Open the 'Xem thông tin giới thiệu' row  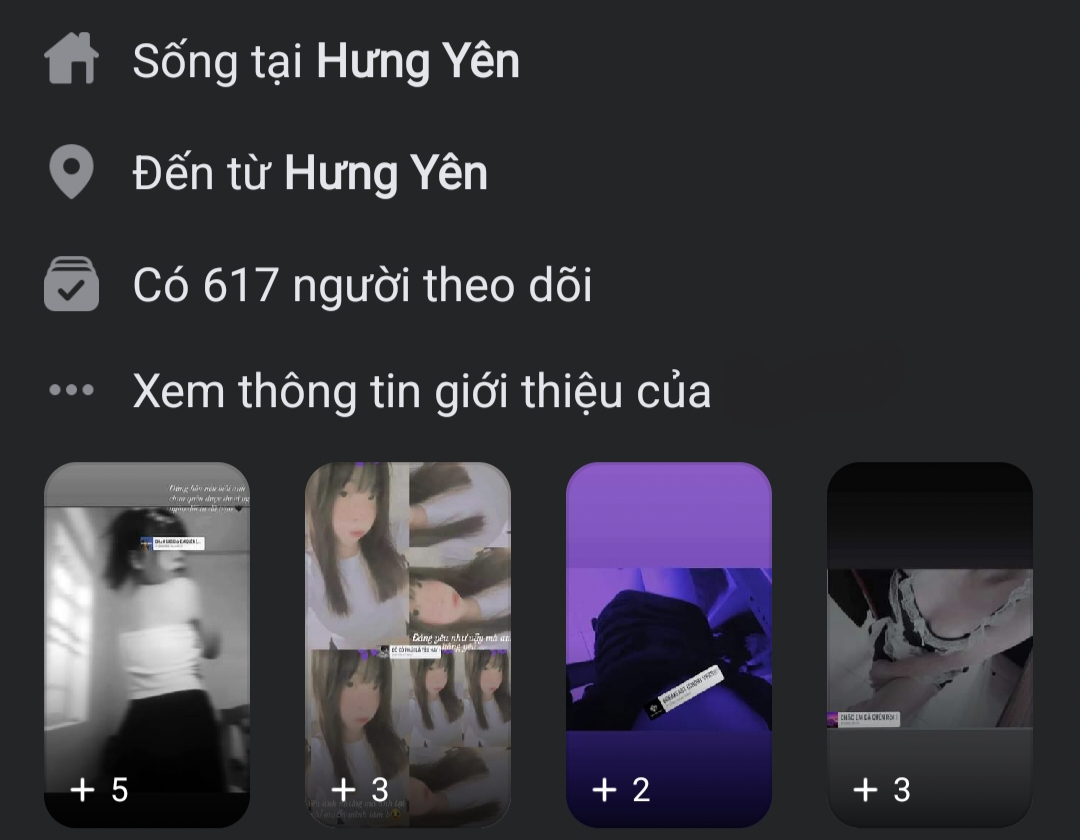tap(421, 391)
